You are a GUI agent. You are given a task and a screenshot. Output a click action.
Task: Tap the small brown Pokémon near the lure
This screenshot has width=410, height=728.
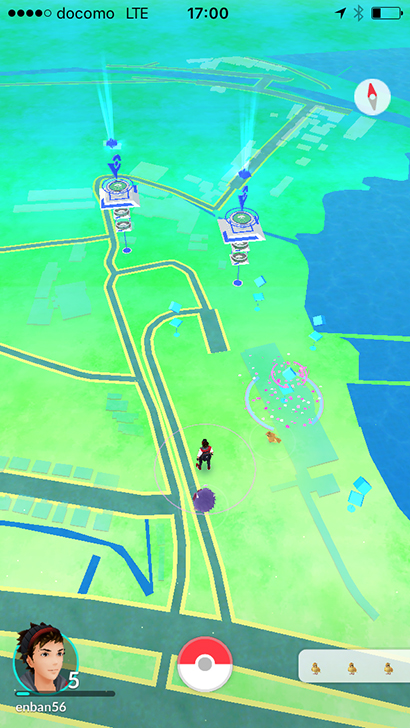273,437
